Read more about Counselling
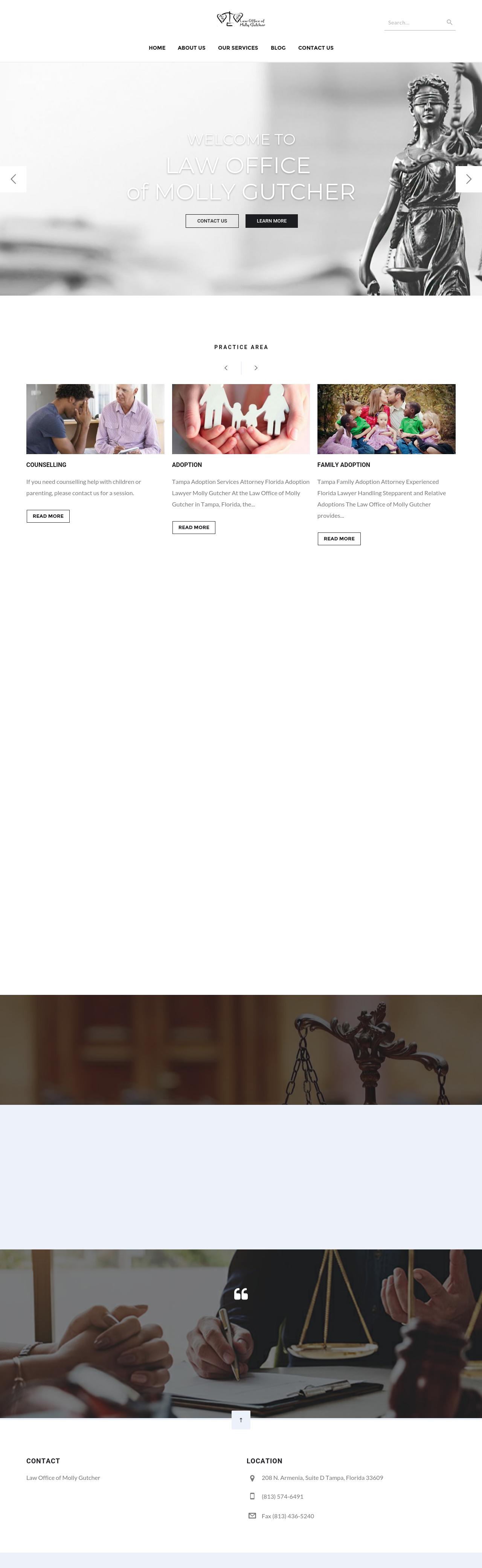 pos(48,516)
